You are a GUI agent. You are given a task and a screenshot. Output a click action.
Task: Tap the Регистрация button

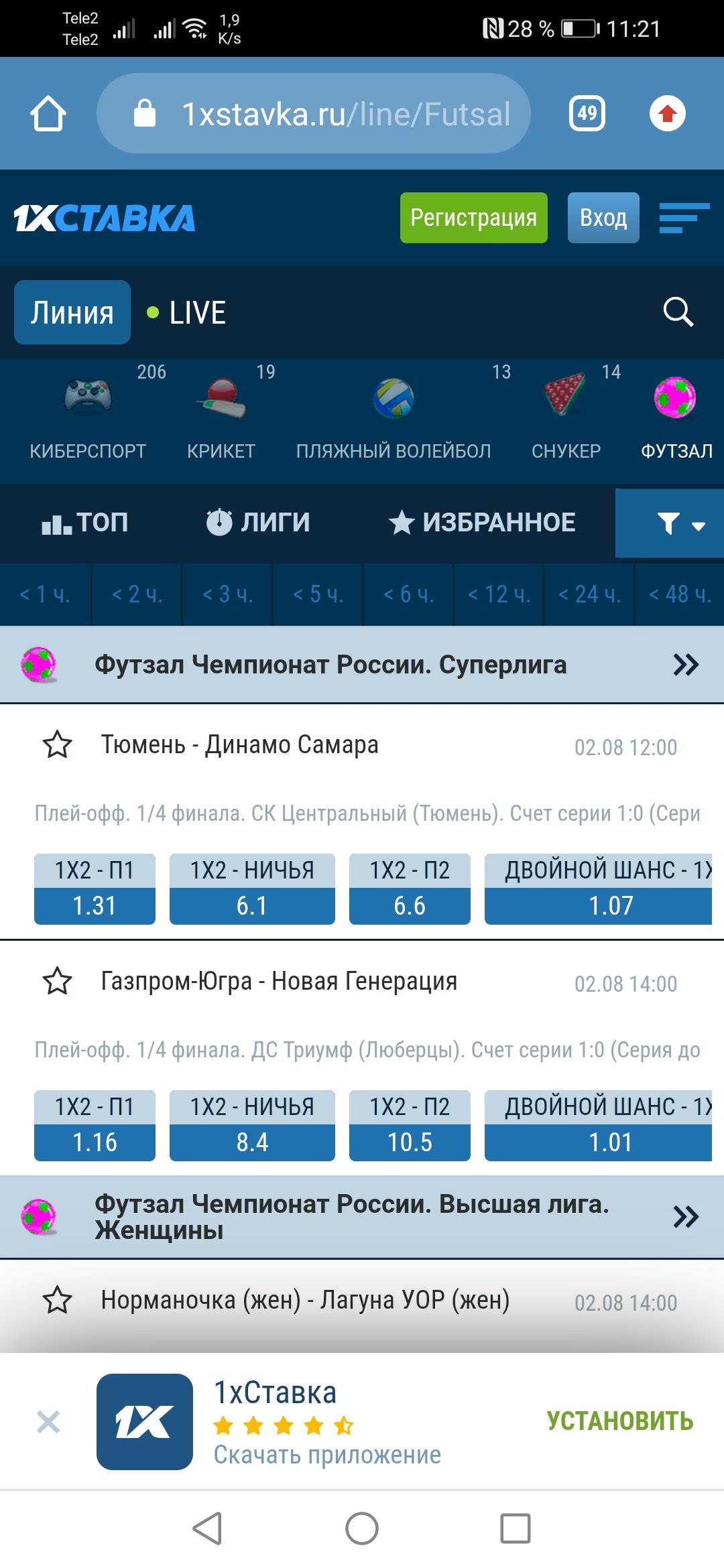(473, 218)
